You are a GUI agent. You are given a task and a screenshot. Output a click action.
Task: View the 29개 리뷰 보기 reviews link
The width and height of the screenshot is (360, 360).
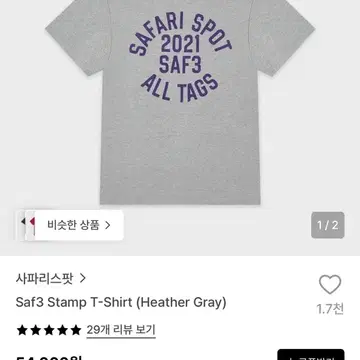pos(121,330)
